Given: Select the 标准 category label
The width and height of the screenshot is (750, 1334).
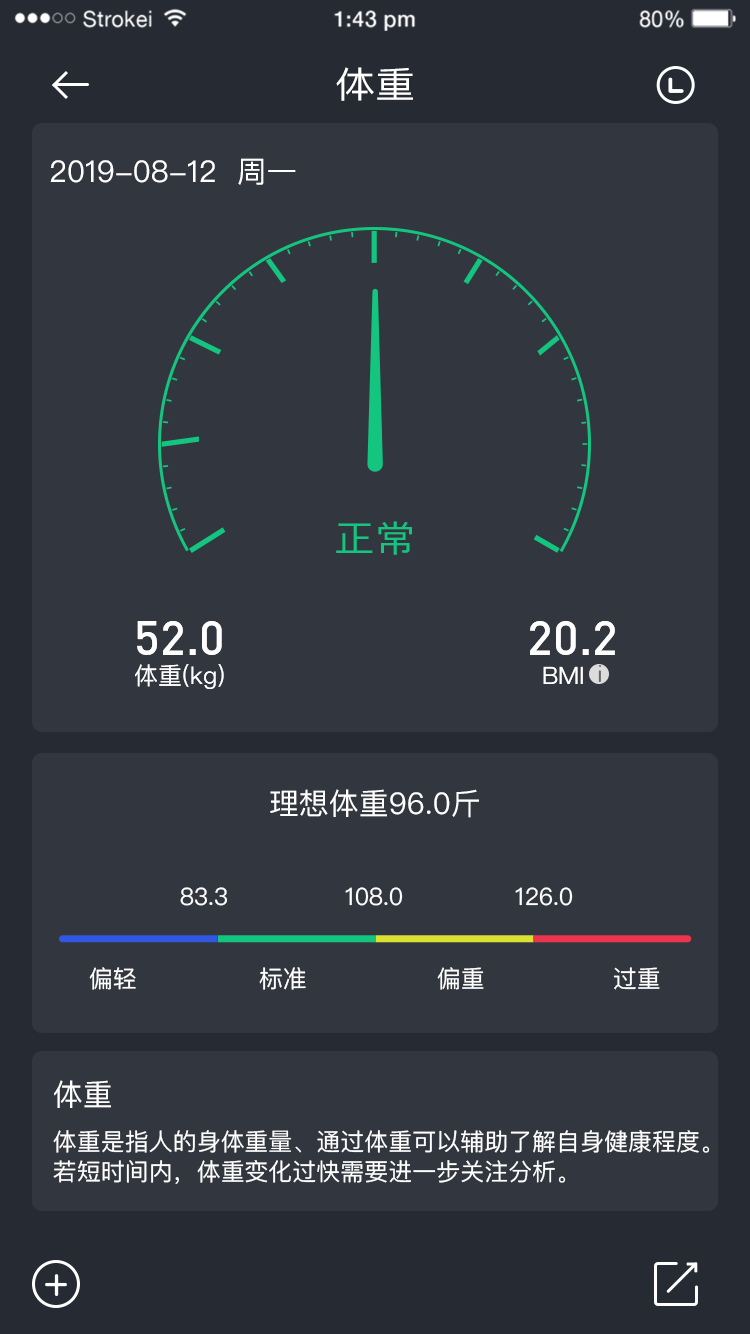Looking at the screenshot, I should pyautogui.click(x=281, y=978).
